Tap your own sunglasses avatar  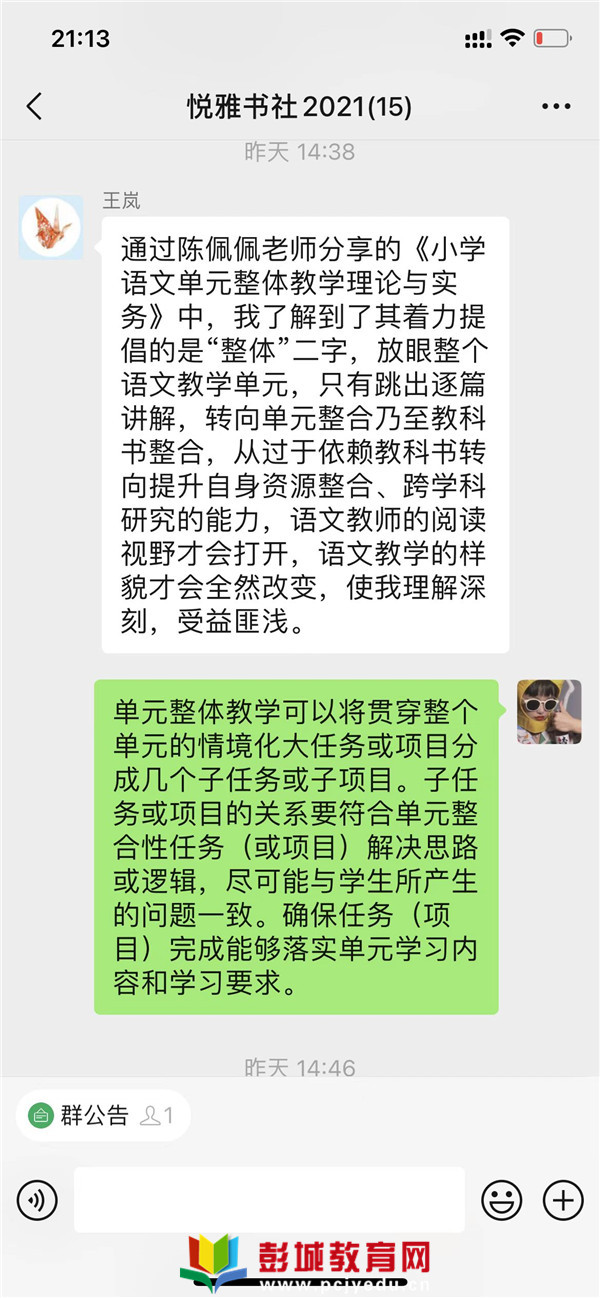tap(548, 711)
